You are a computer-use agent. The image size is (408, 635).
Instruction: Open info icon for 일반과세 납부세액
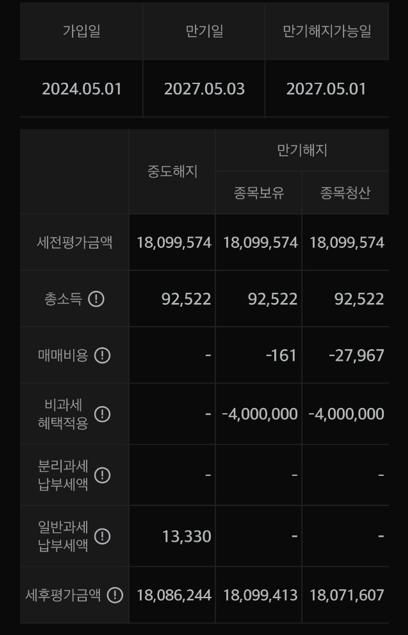click(102, 536)
